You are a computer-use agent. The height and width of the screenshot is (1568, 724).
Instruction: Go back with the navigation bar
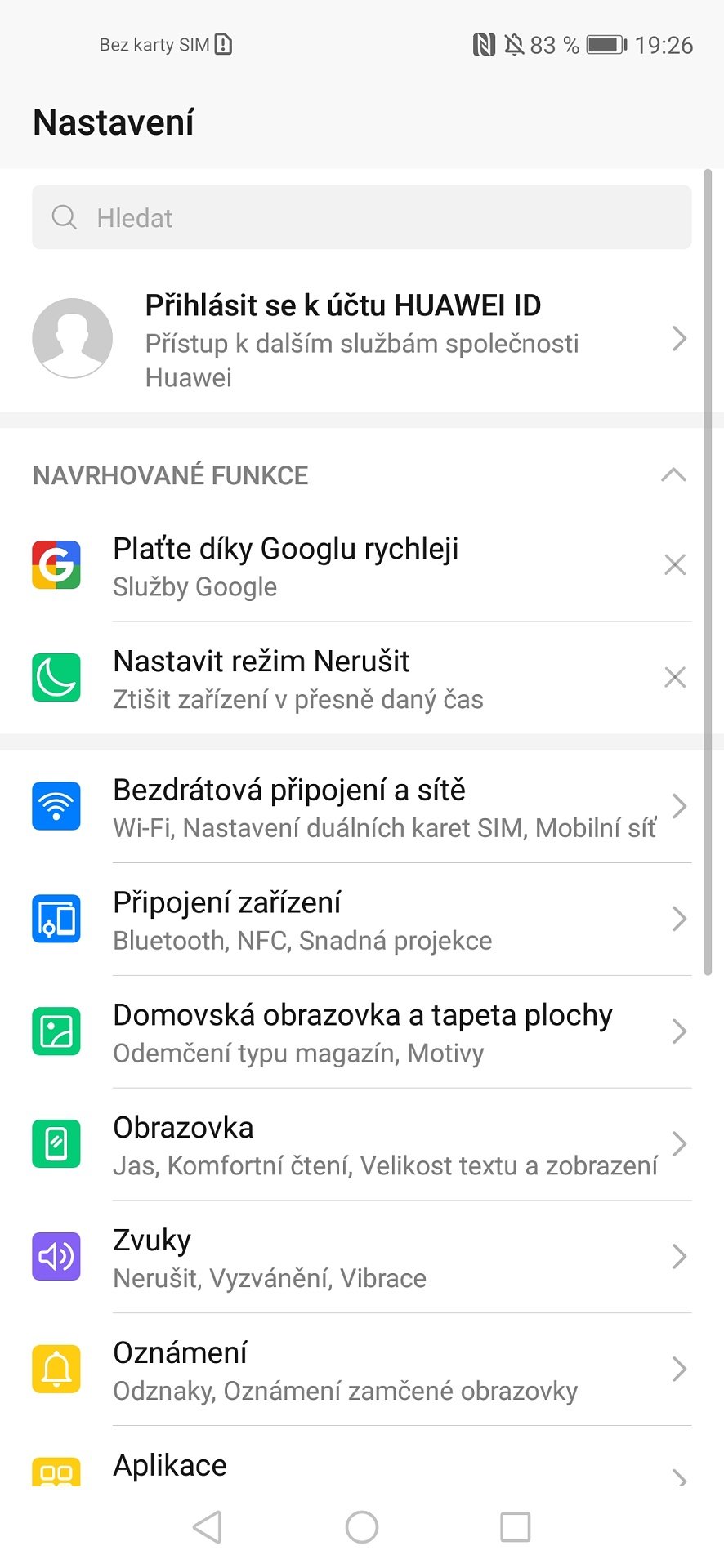point(208,1527)
